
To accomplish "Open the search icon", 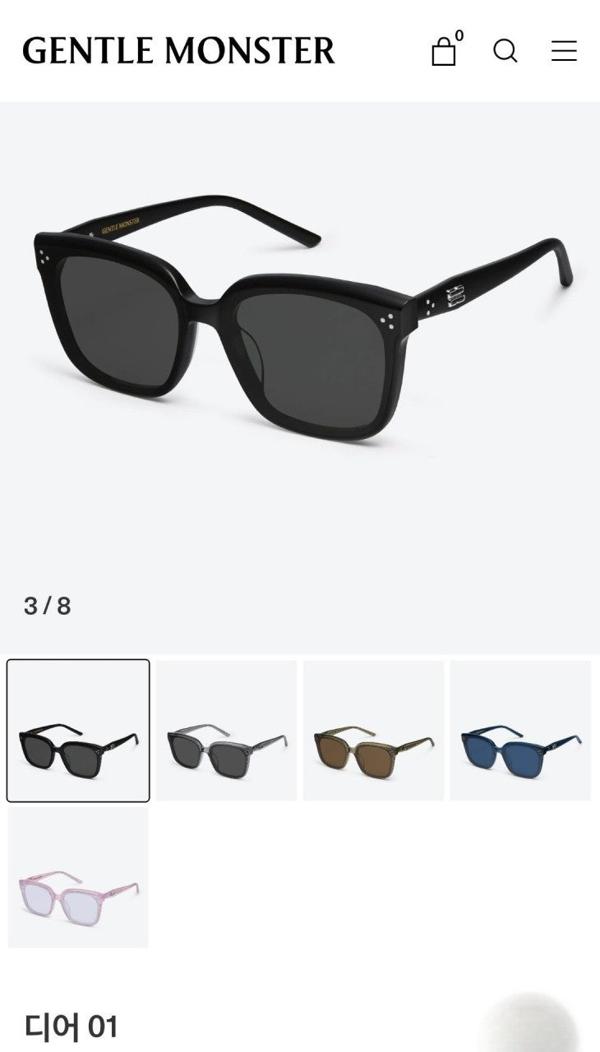I will [506, 51].
